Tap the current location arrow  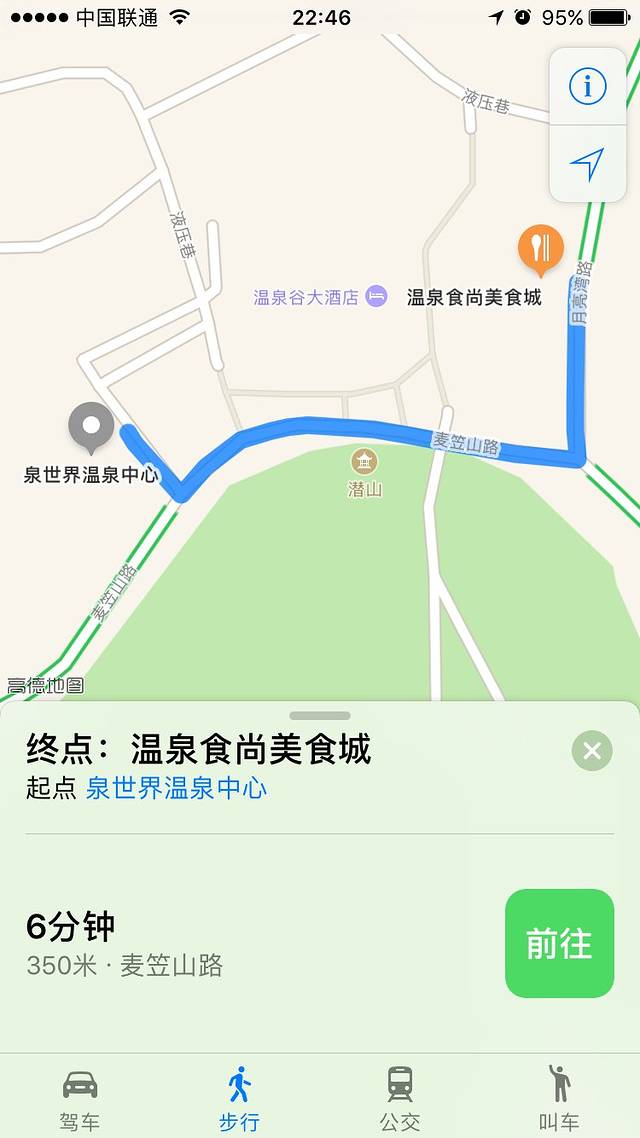pos(587,164)
